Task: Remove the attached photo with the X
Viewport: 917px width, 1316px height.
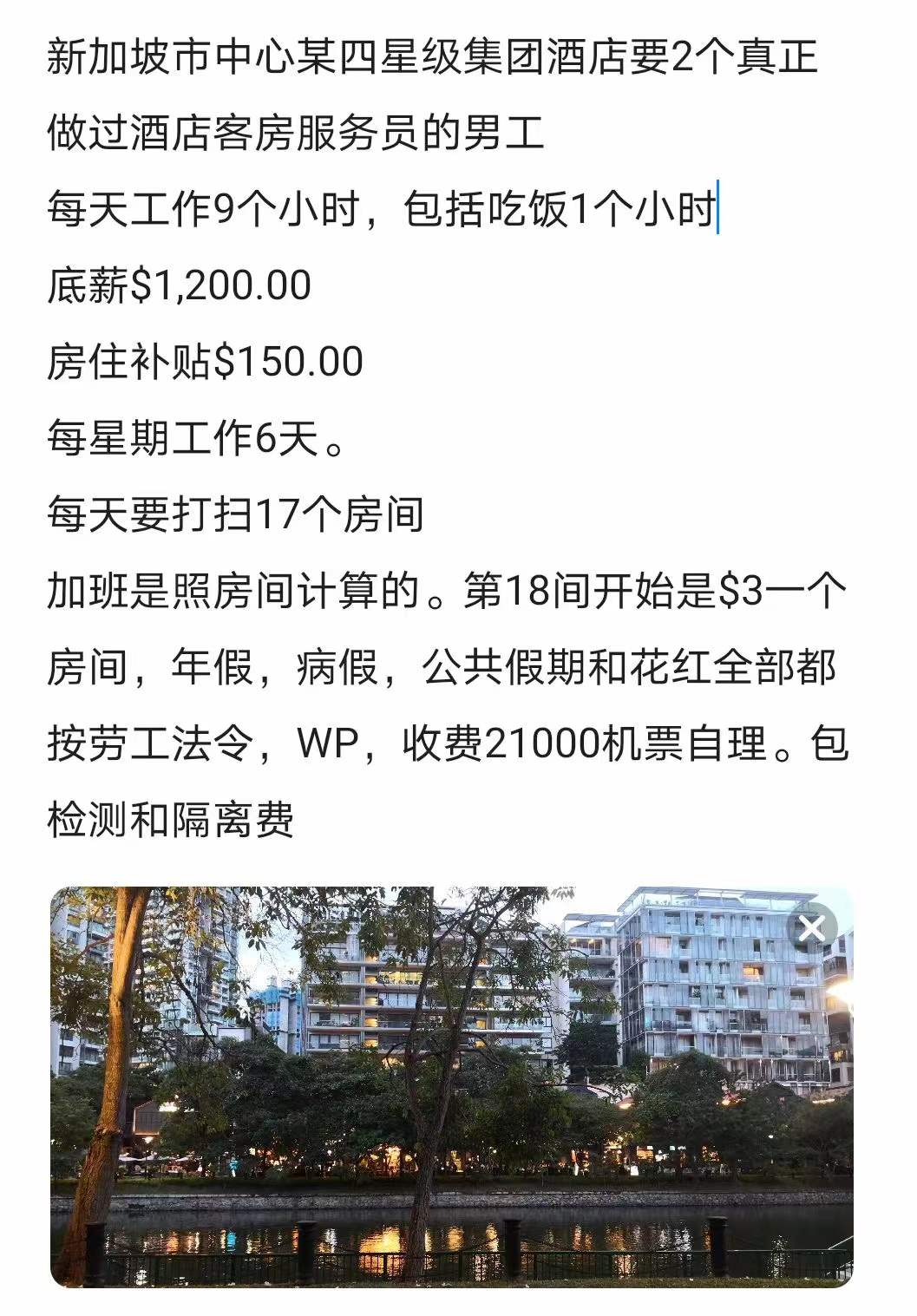Action: (812, 929)
